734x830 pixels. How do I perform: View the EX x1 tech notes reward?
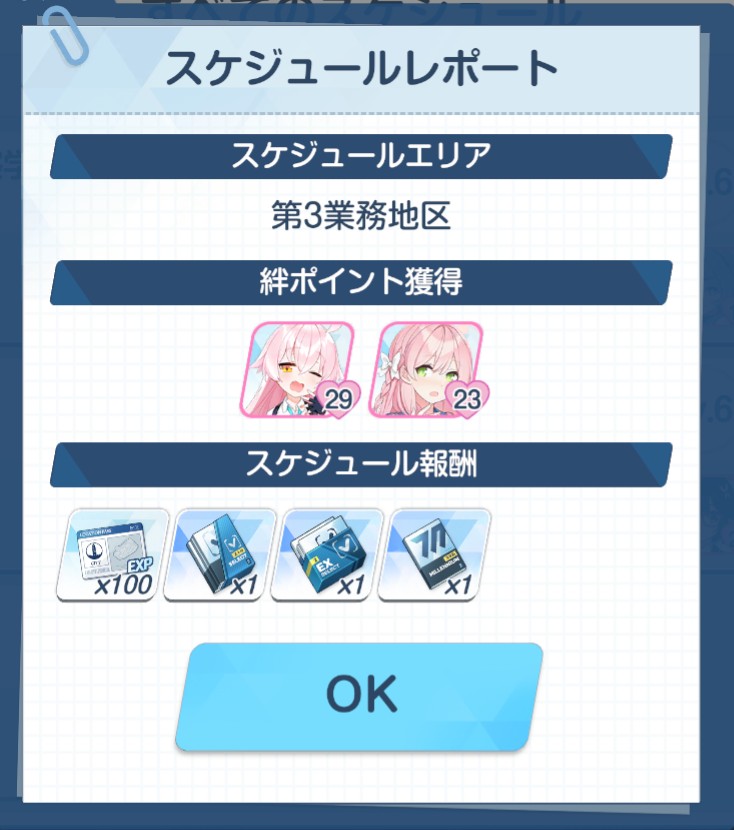[x=332, y=555]
